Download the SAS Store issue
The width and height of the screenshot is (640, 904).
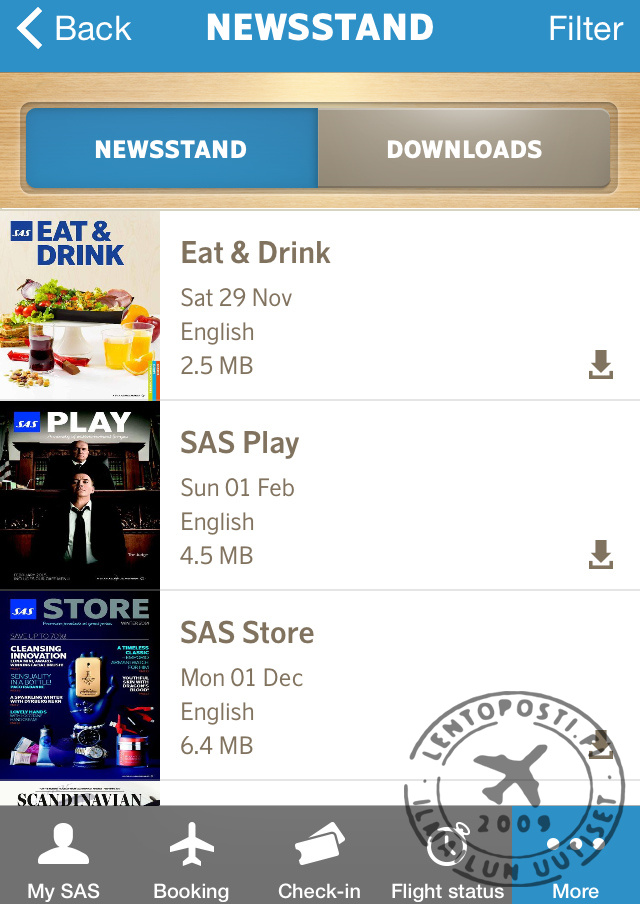tap(600, 745)
